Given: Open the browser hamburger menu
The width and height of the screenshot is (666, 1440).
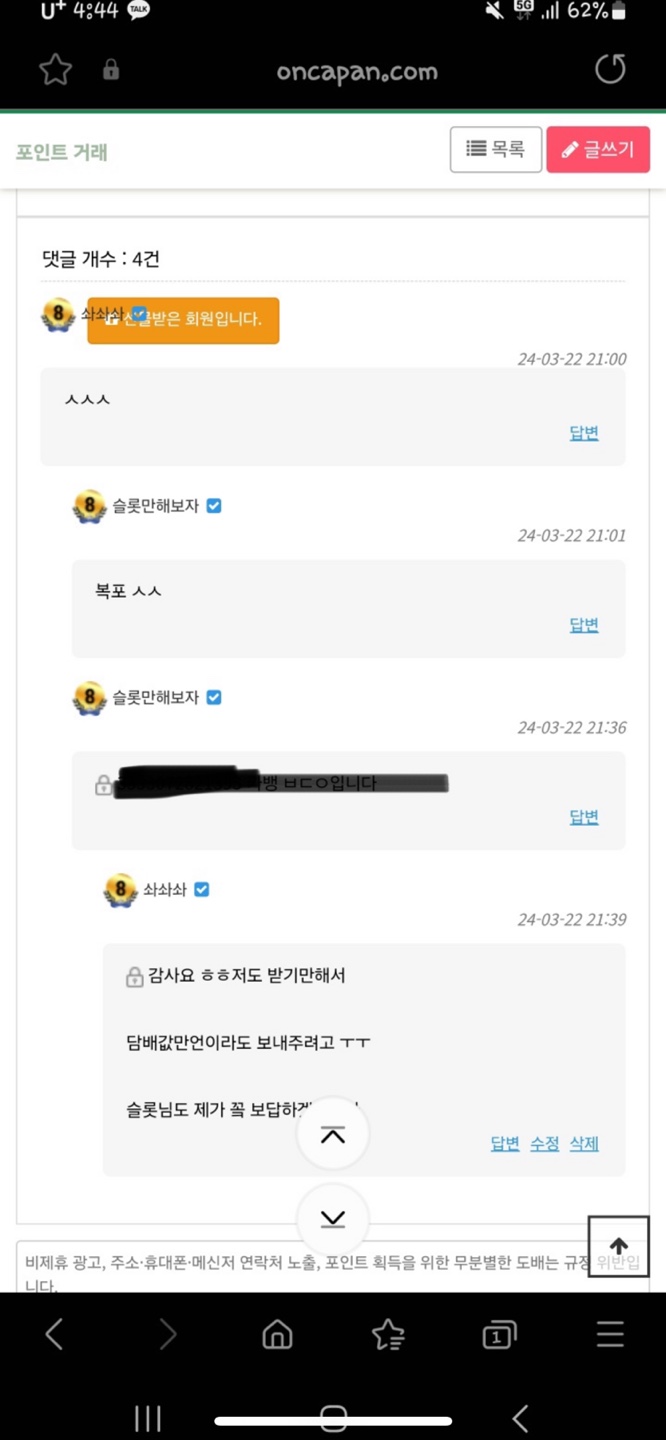Looking at the screenshot, I should 610,1334.
